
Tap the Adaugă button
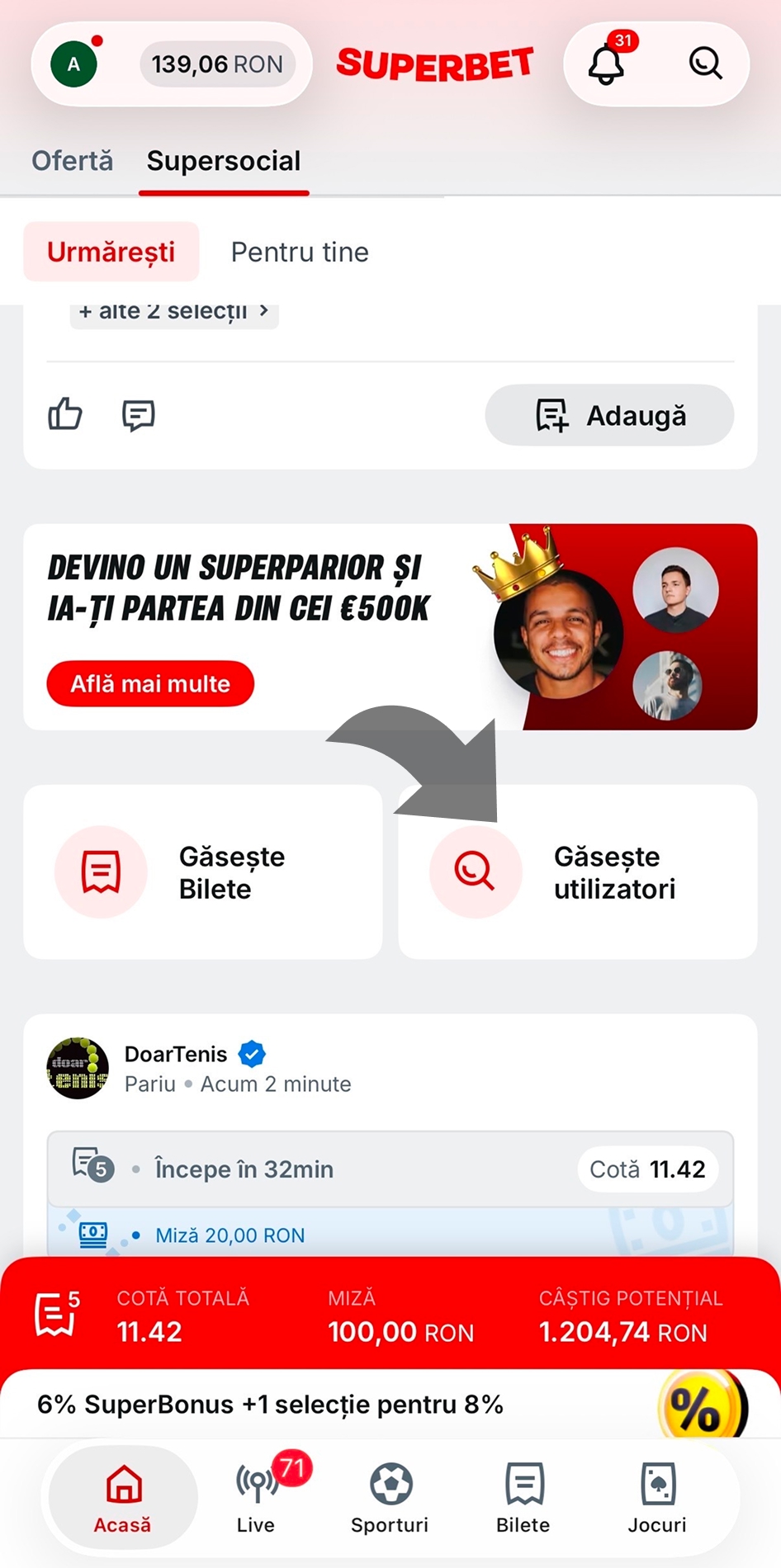(x=609, y=415)
